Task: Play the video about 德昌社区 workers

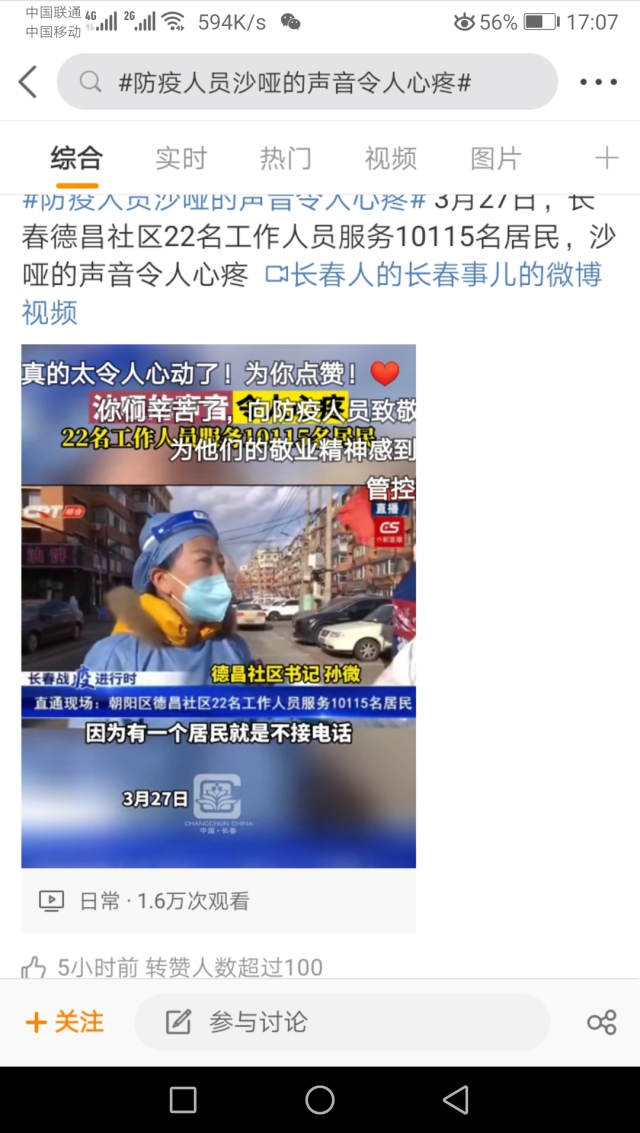Action: (218, 605)
